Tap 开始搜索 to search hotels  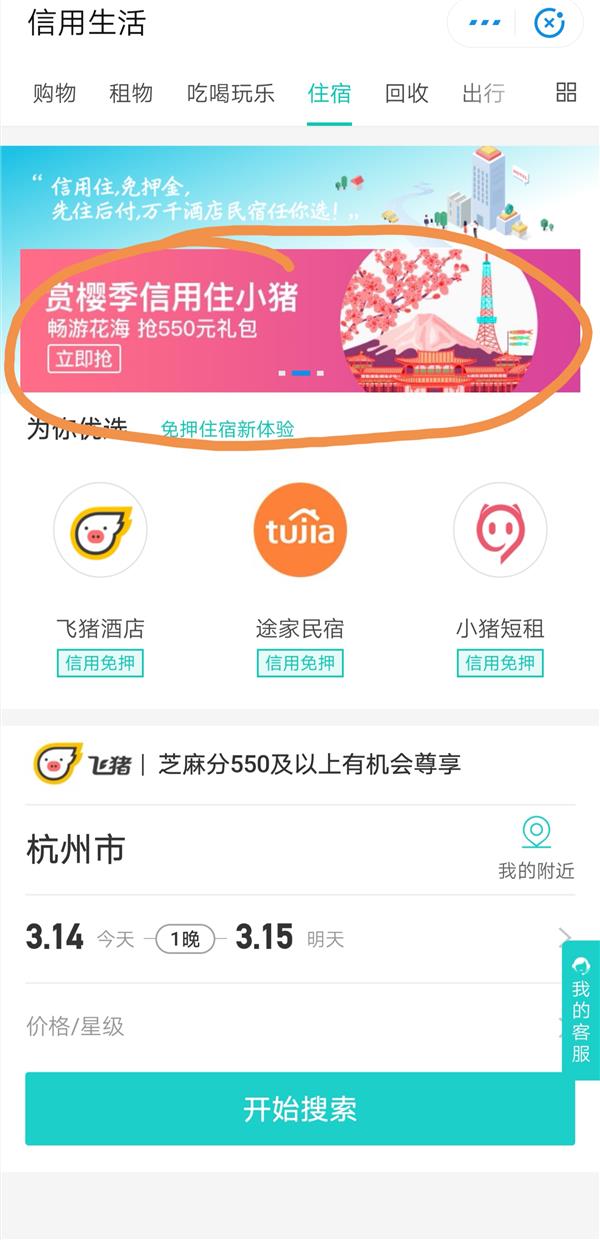(300, 1109)
